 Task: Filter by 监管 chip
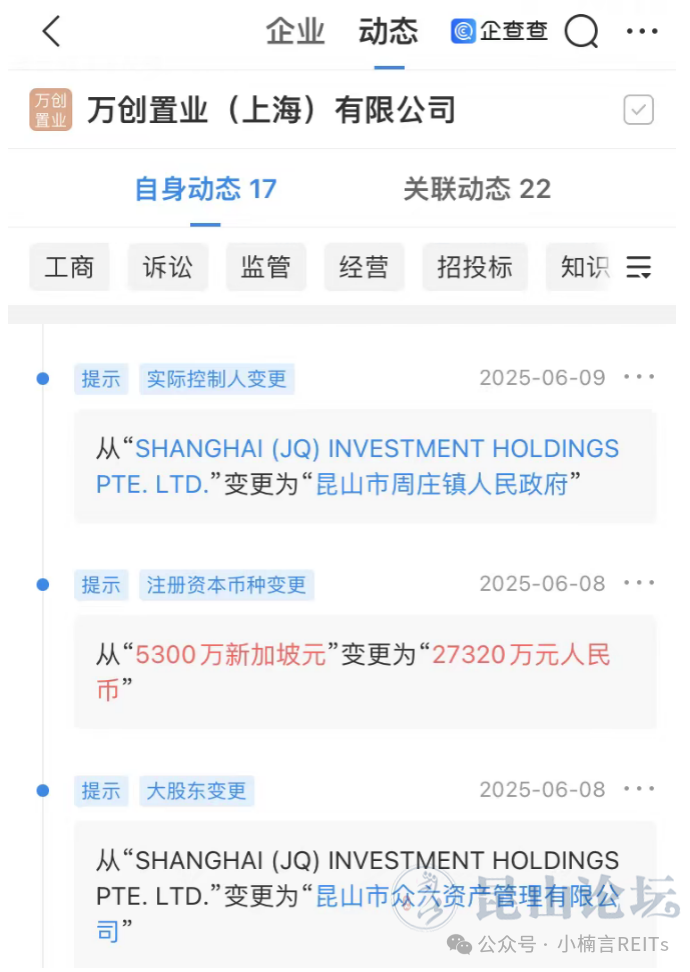click(x=265, y=267)
